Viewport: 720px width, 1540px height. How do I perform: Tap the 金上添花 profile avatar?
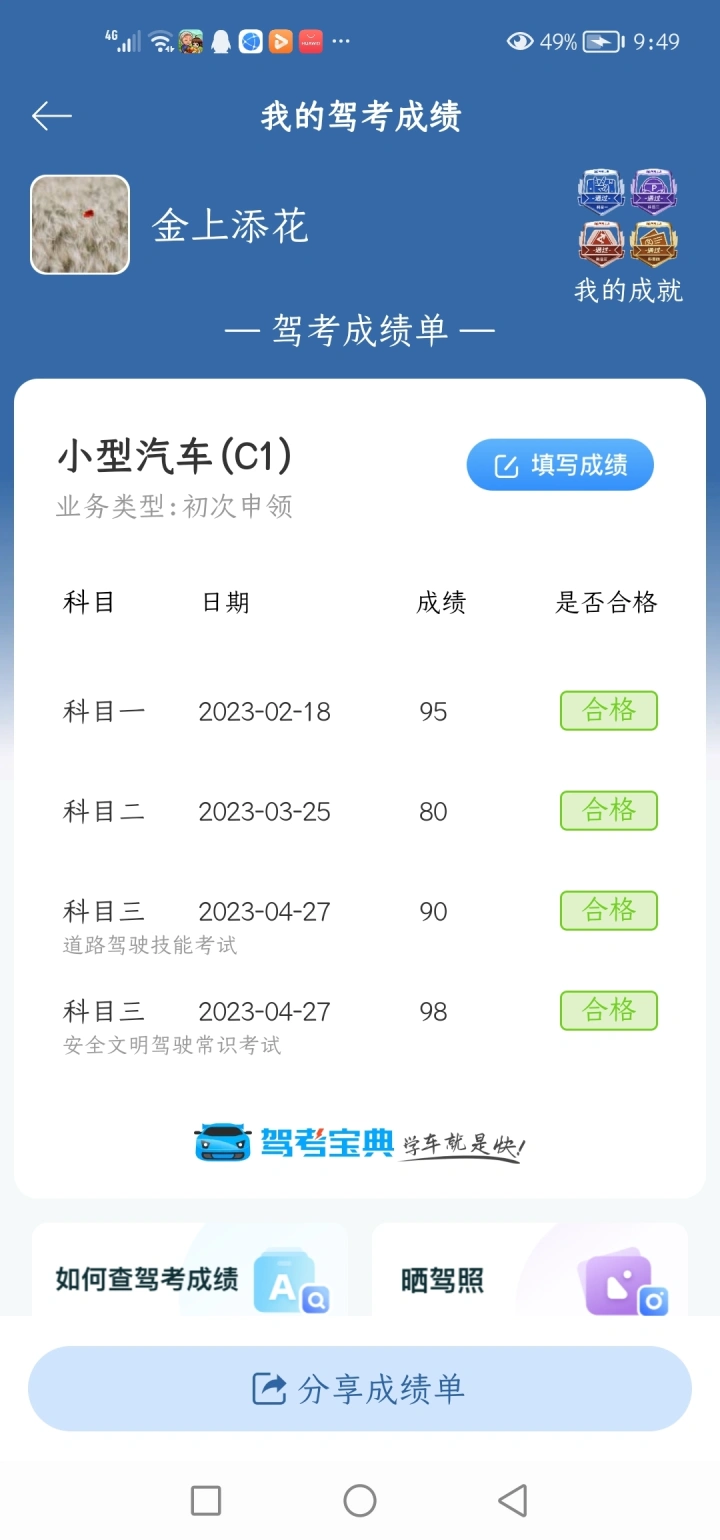[80, 225]
